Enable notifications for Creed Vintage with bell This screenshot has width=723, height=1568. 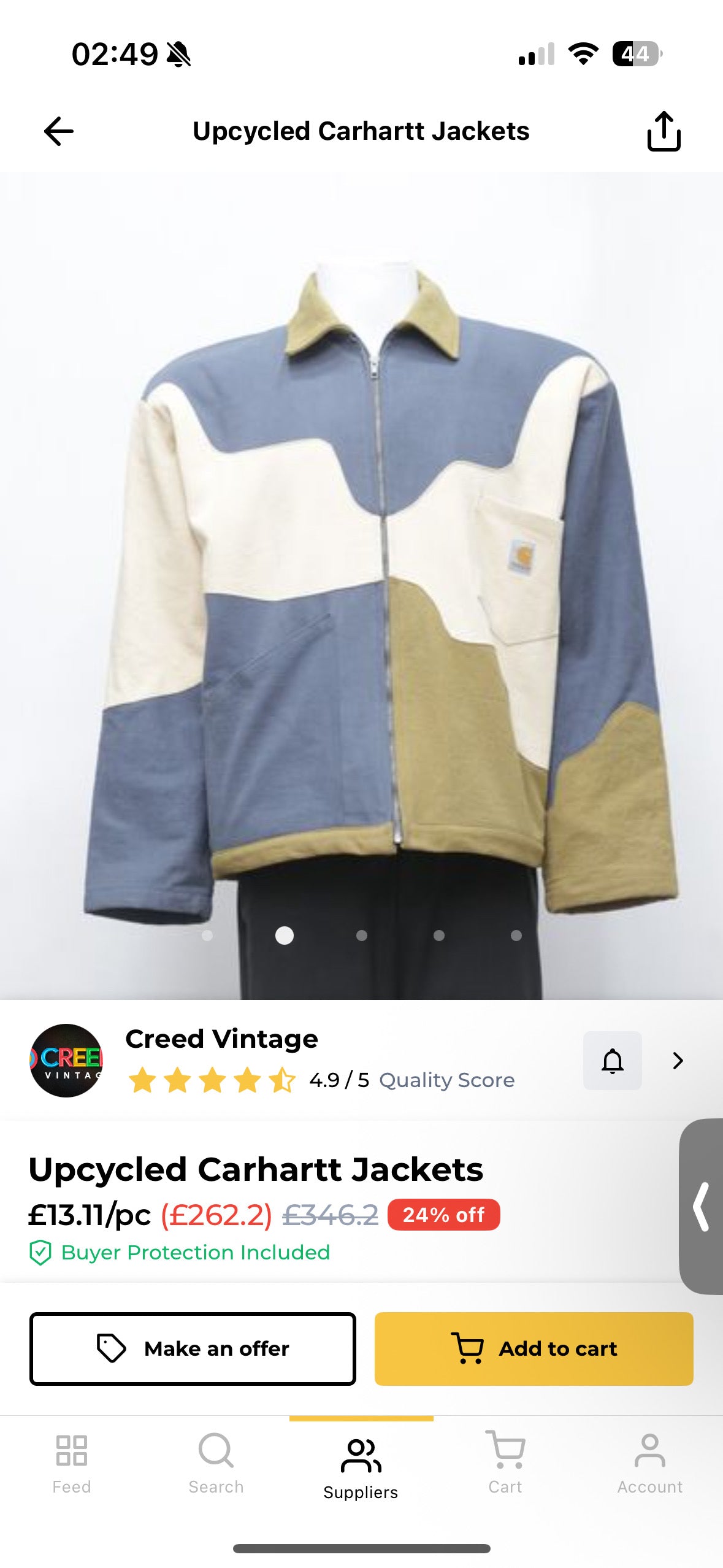coord(612,1061)
